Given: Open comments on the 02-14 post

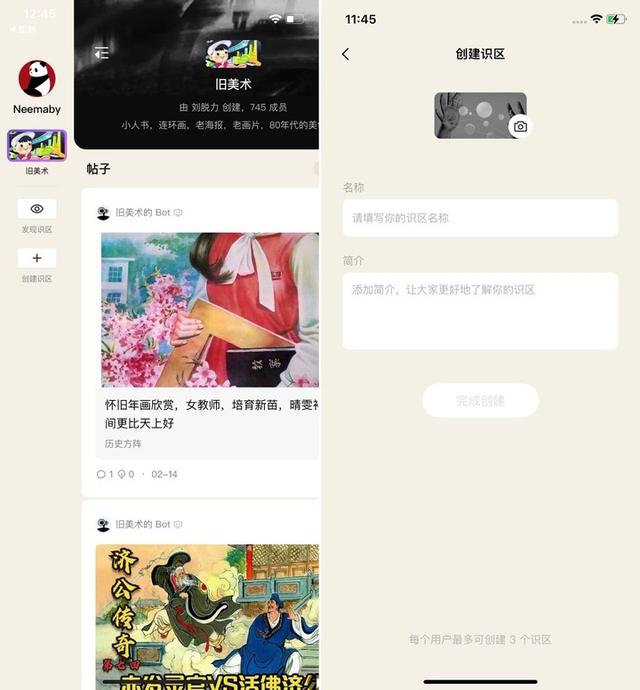Looking at the screenshot, I should tap(102, 474).
